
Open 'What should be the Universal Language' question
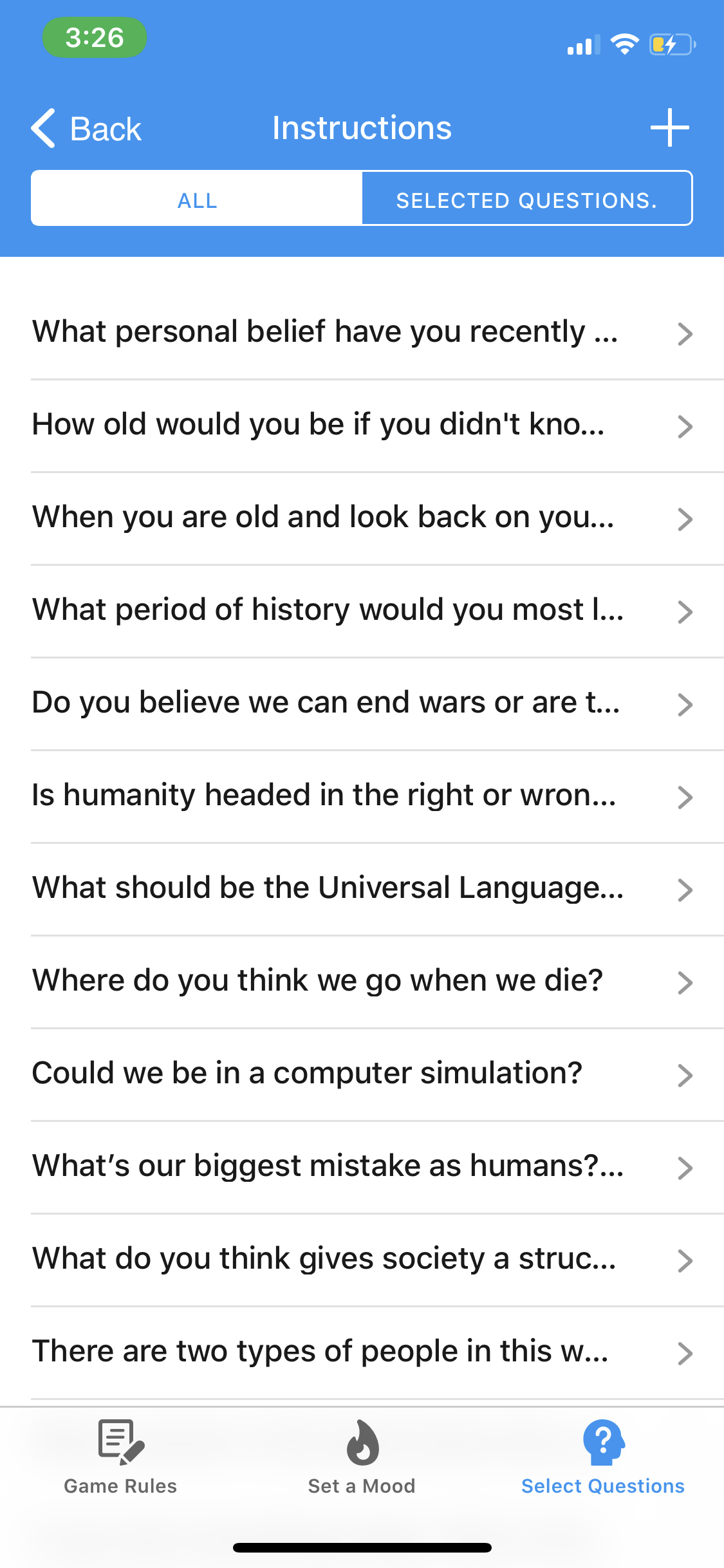362,888
